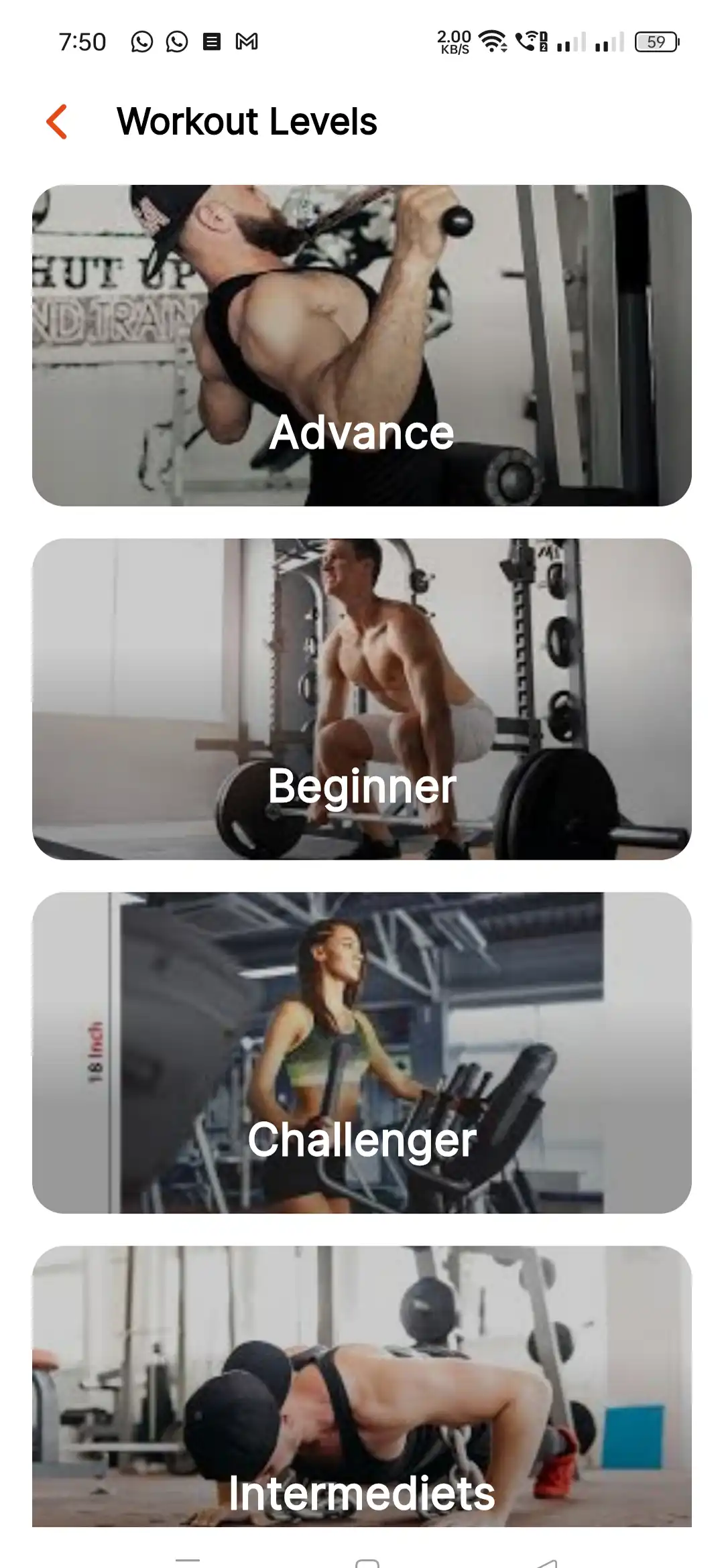This screenshot has width=724, height=1568.
Task: Tap the orange back arrow icon
Action: tap(57, 122)
